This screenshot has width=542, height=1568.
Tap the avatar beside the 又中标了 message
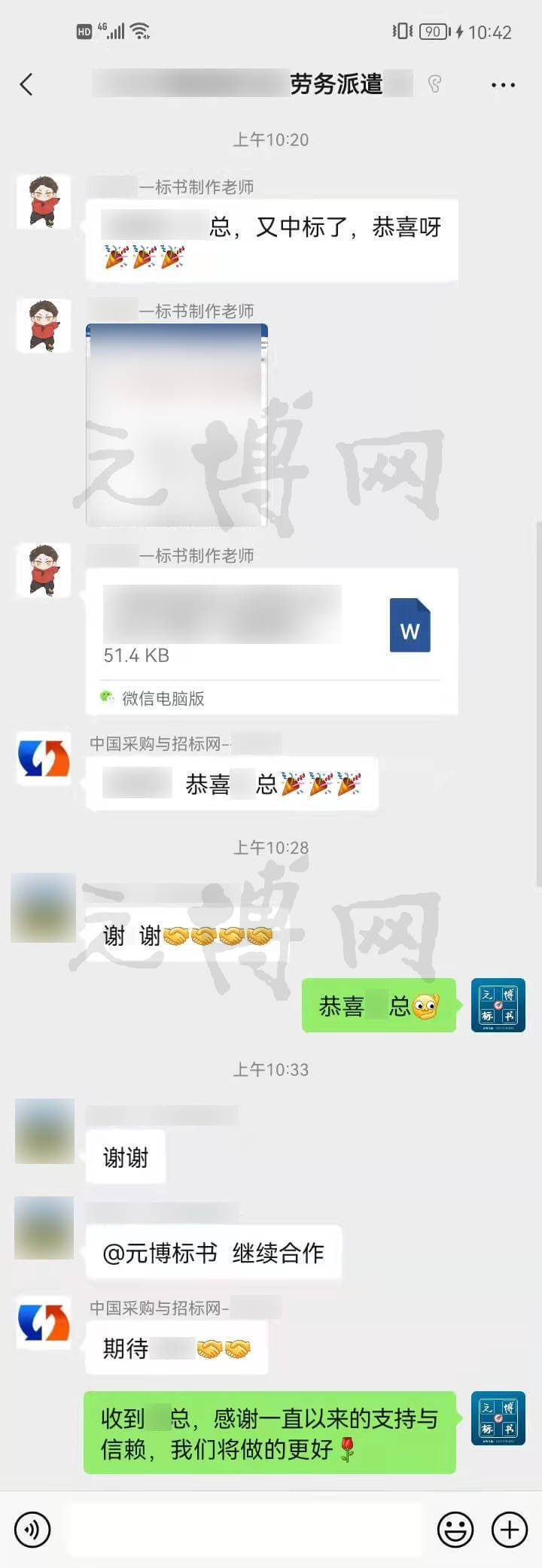pyautogui.click(x=44, y=202)
